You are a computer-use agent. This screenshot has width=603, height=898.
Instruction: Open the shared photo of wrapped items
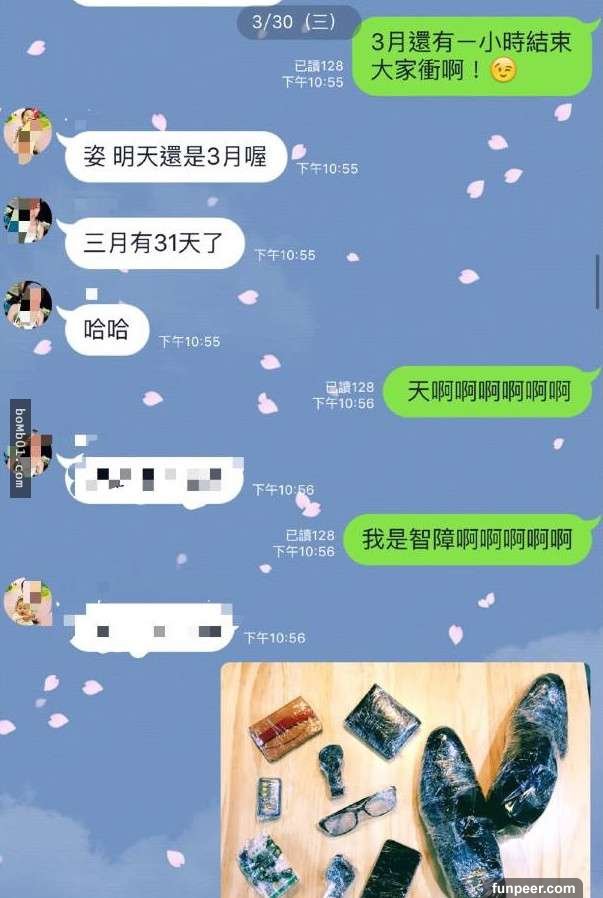(405, 780)
